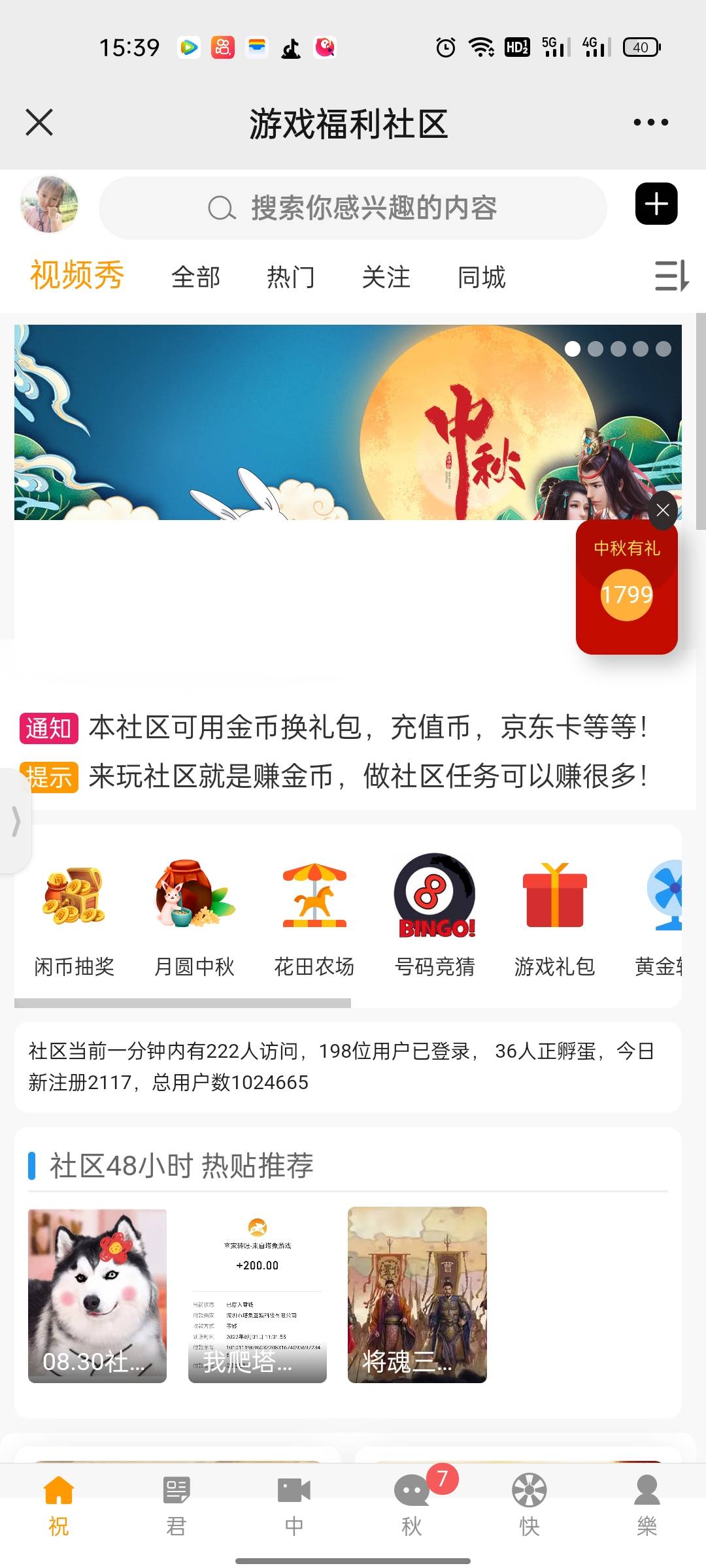The image size is (706, 1568).
Task: Open the profile avatar
Action: 50,204
